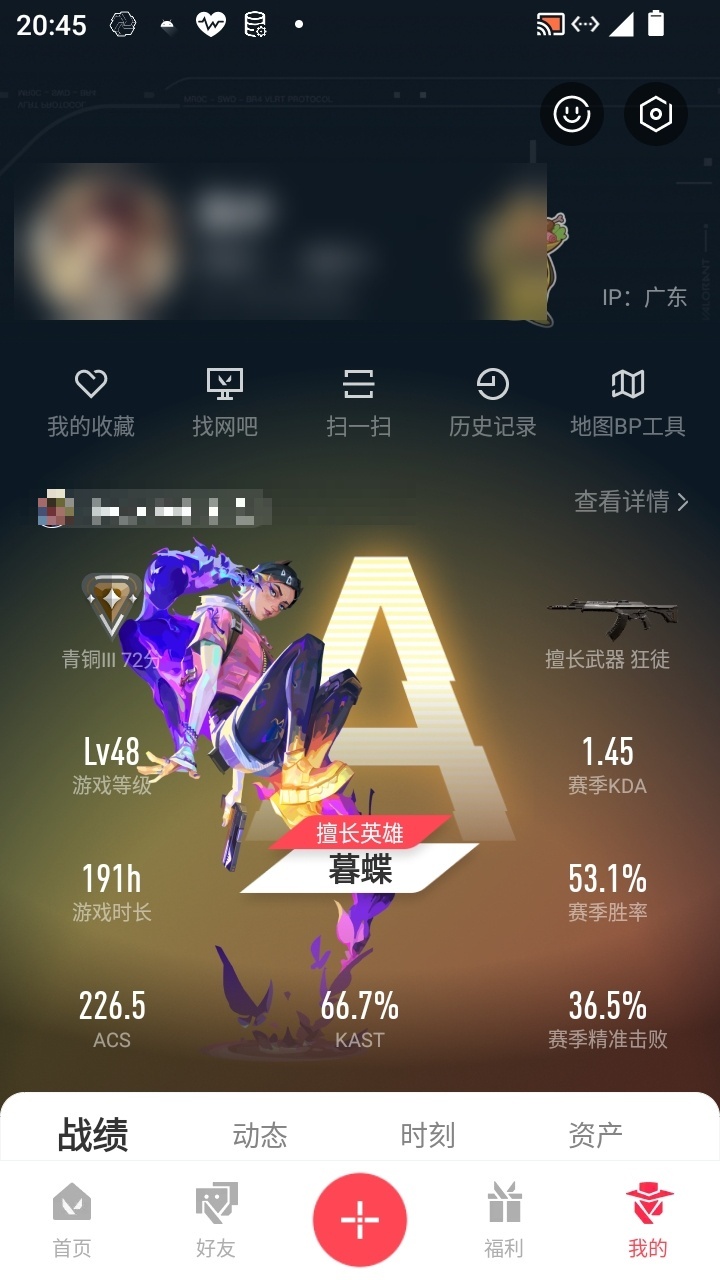Switch to the 资产 tab
The height and width of the screenshot is (1280, 720).
coord(596,1135)
